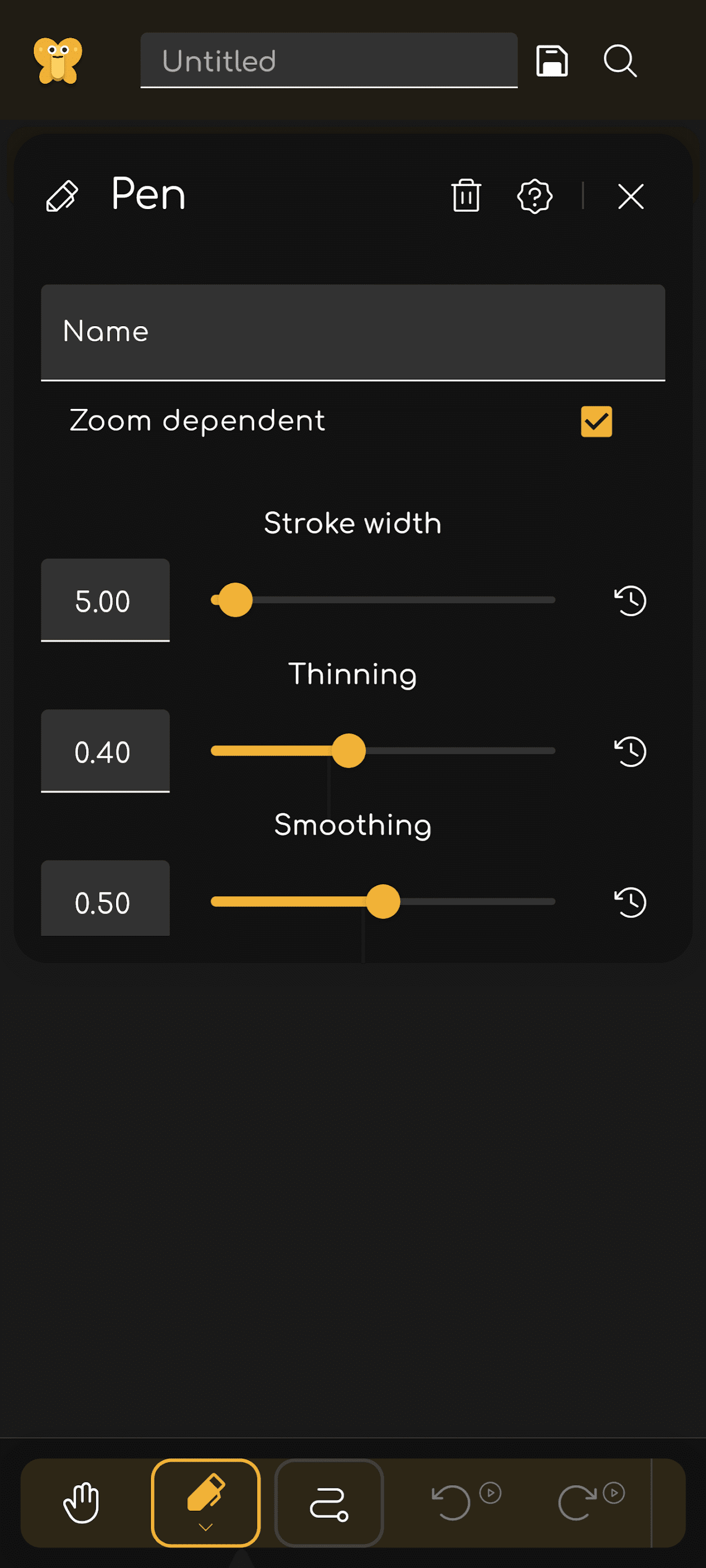Click the Thinning value box showing 0.40
Screen dimensions: 706x1568
pos(104,751)
